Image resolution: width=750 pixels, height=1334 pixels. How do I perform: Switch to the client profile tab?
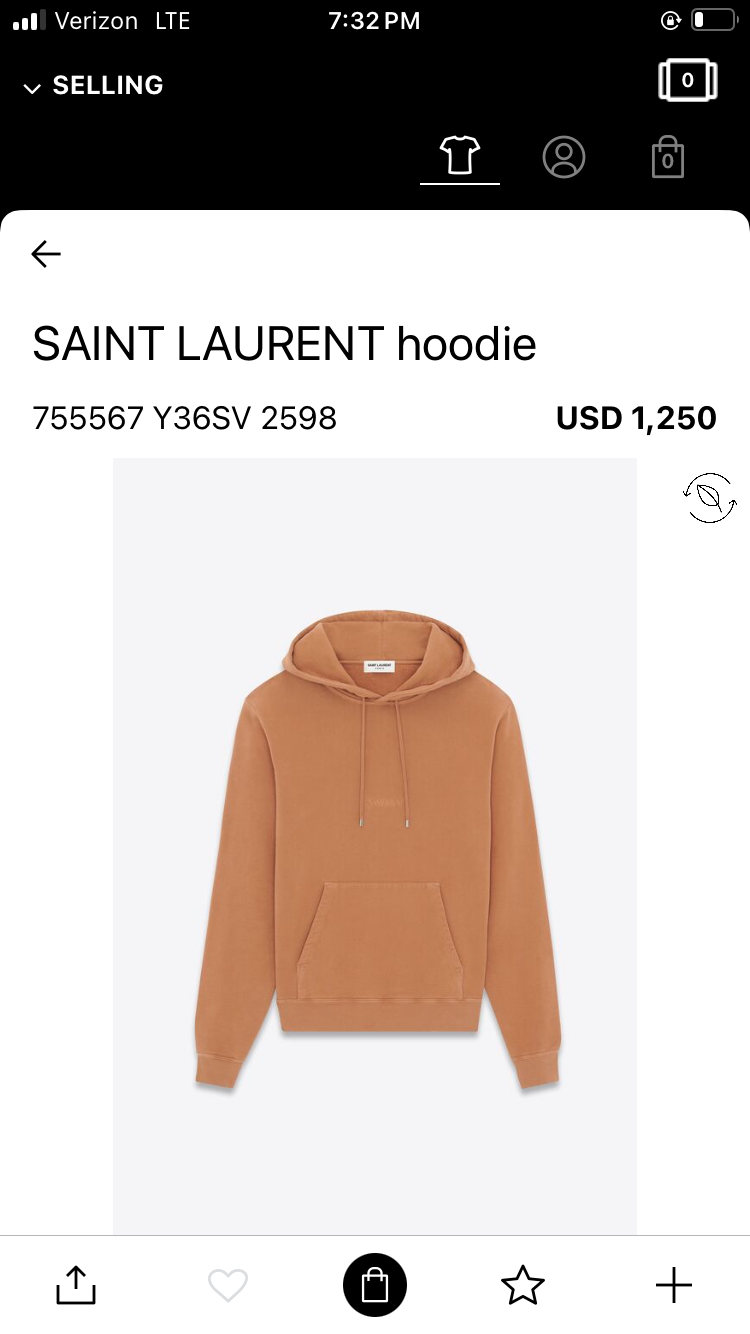pos(564,157)
